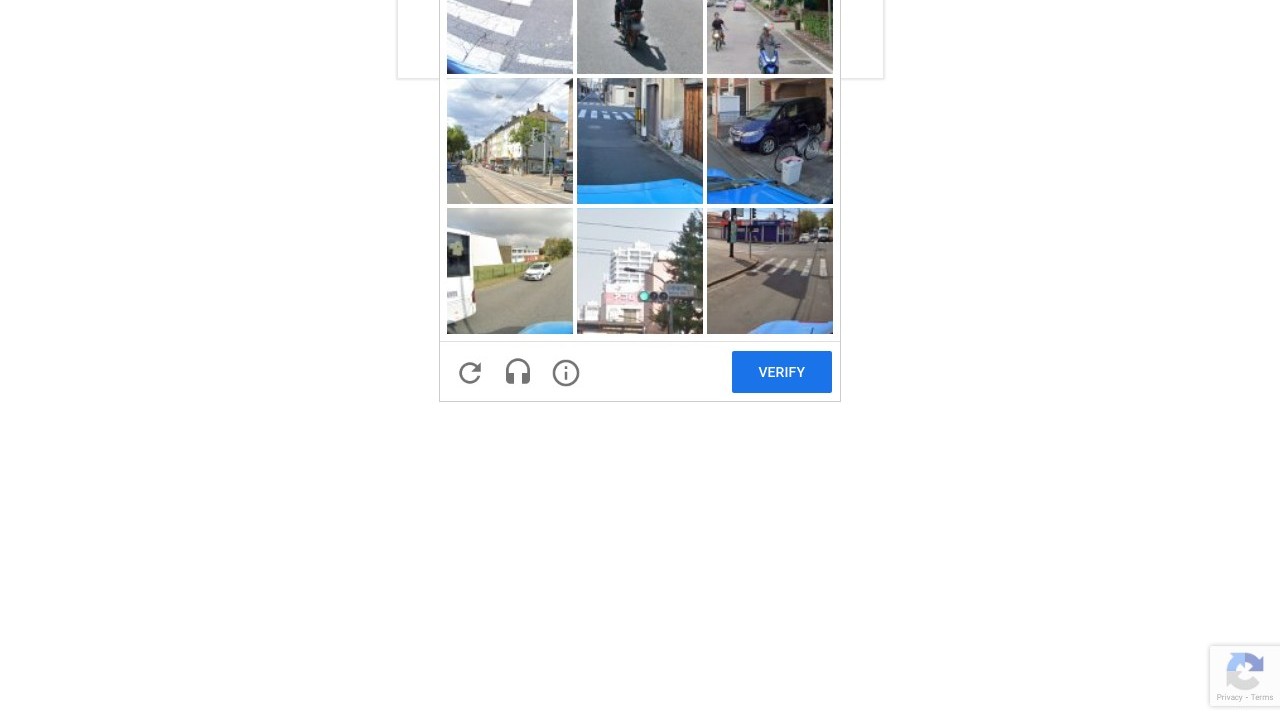Select the tile with the motorcyclist's shadow
1280x720 pixels.
coord(640,37)
